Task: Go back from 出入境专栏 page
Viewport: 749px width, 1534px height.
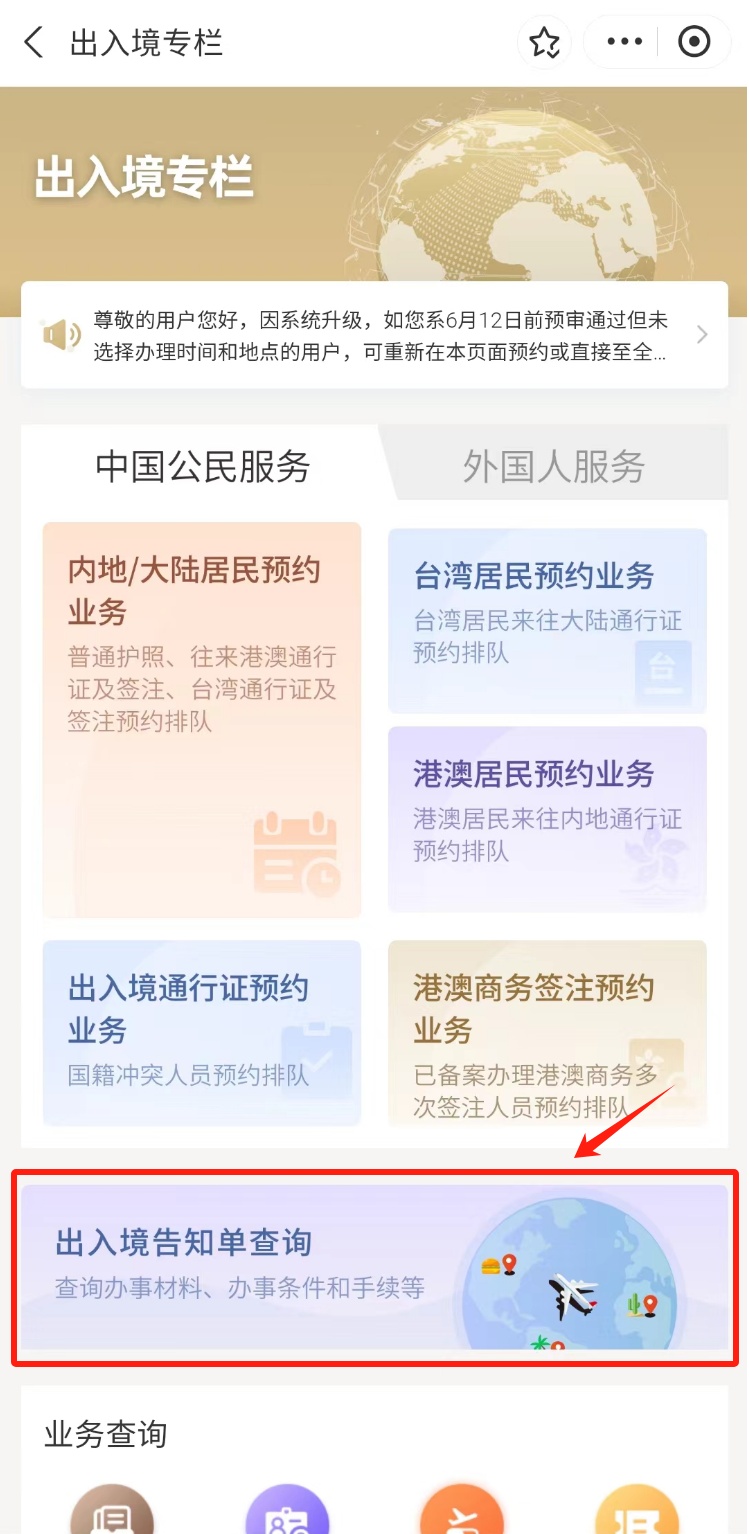Action: pos(34,43)
